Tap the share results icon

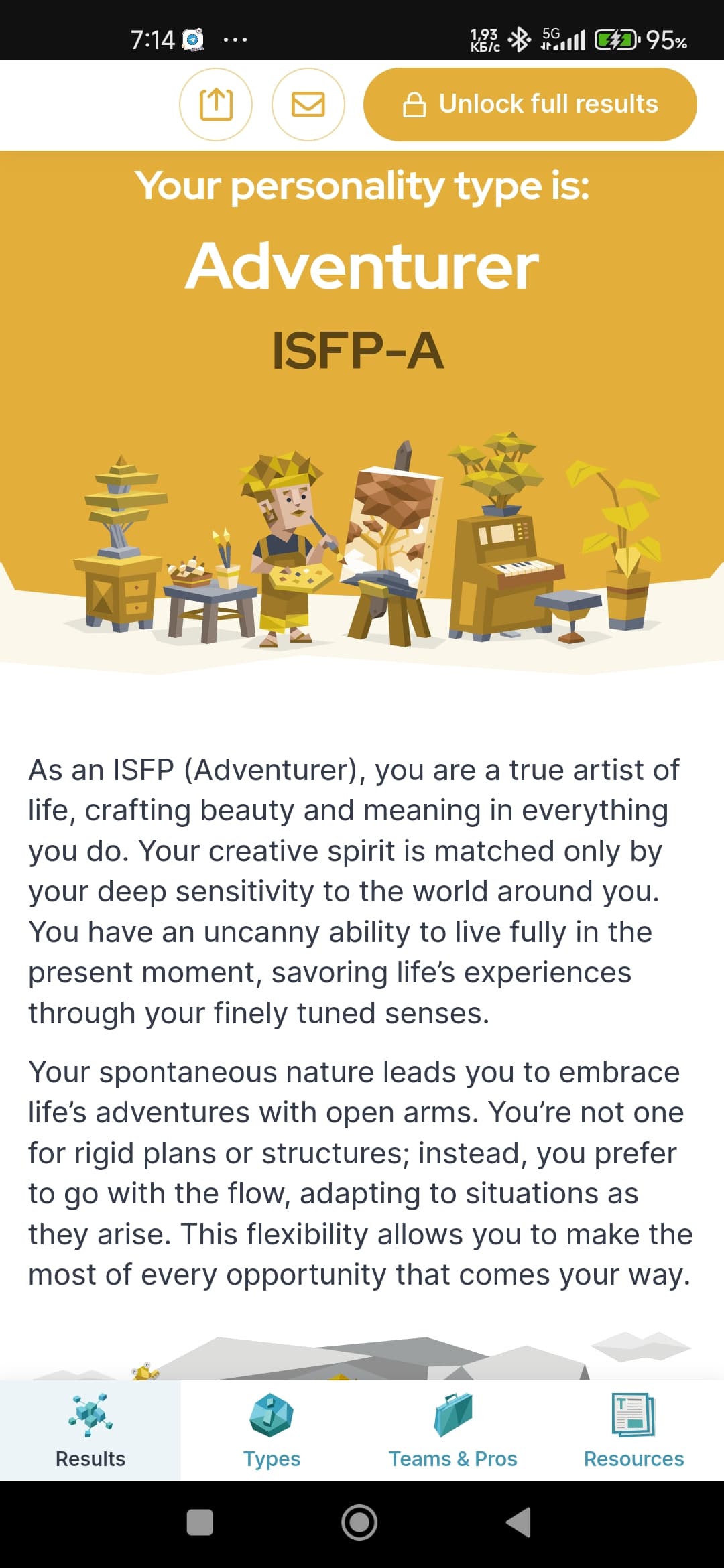[x=216, y=105]
